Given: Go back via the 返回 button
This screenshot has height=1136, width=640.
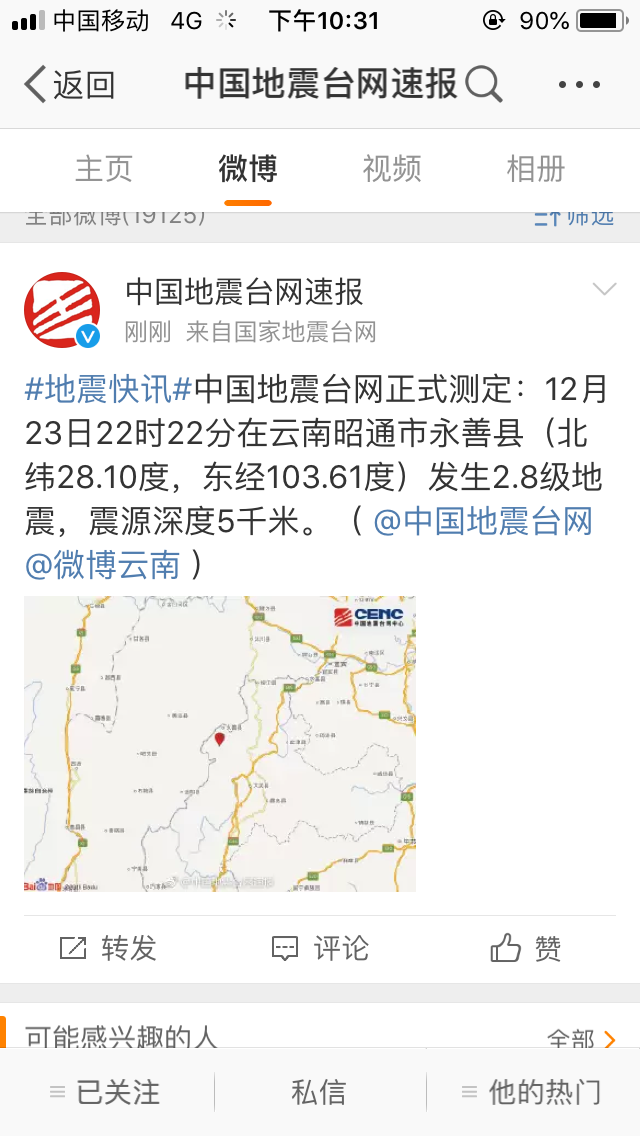Looking at the screenshot, I should [70, 85].
